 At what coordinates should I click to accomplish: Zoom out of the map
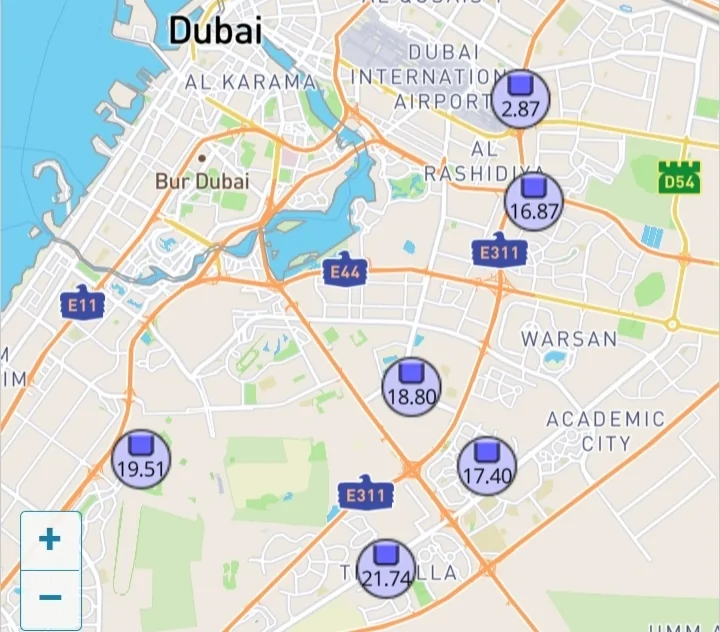coord(50,599)
